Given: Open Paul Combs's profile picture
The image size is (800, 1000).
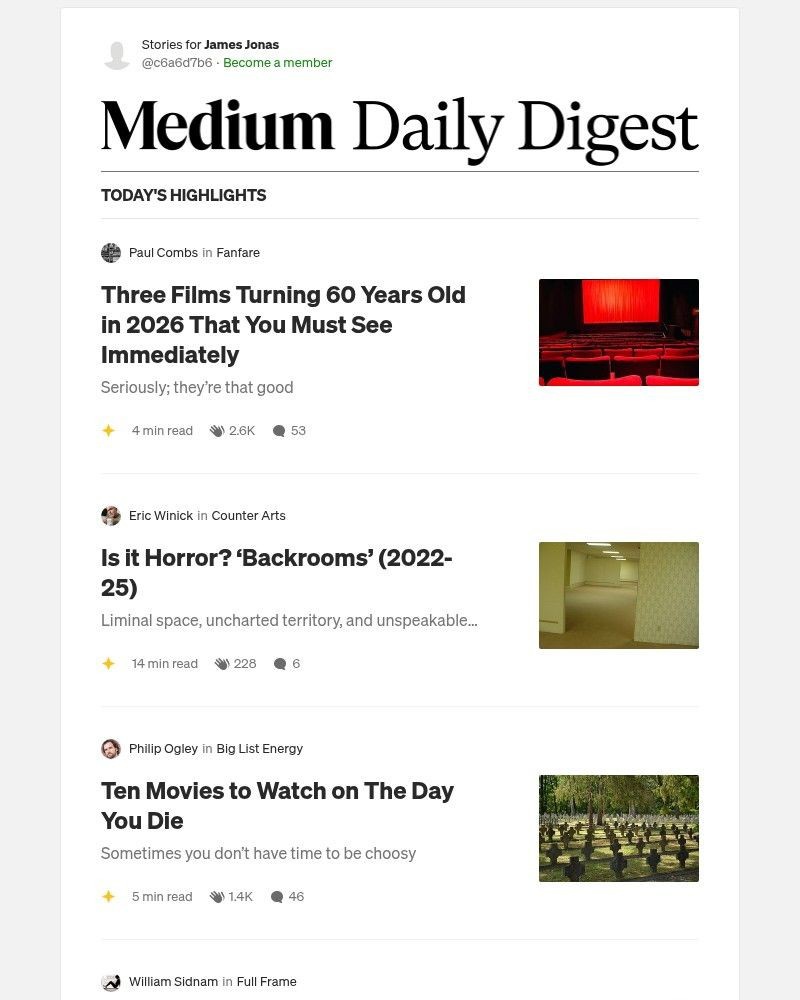Looking at the screenshot, I should coord(111,252).
